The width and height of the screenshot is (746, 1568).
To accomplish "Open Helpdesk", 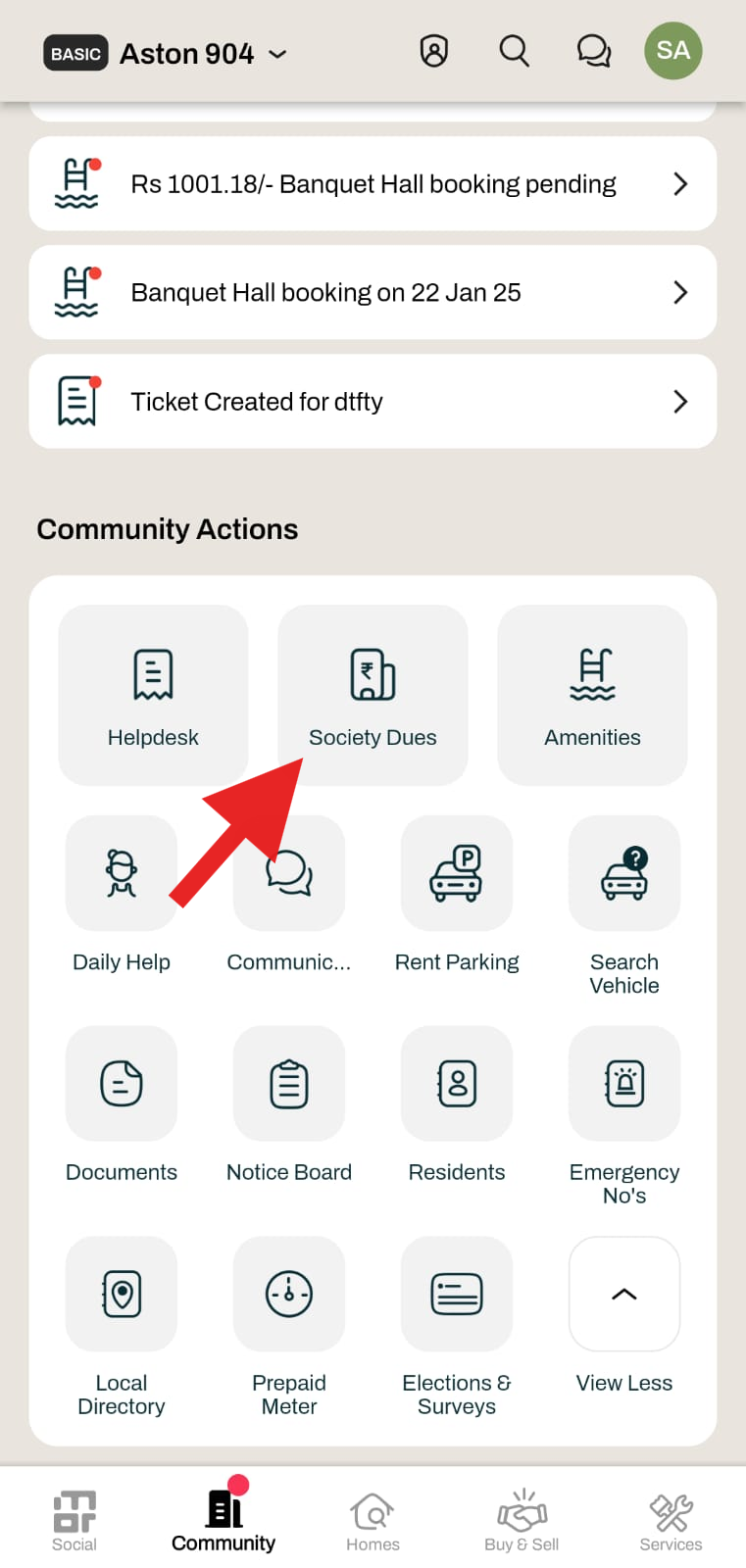I will (x=153, y=695).
